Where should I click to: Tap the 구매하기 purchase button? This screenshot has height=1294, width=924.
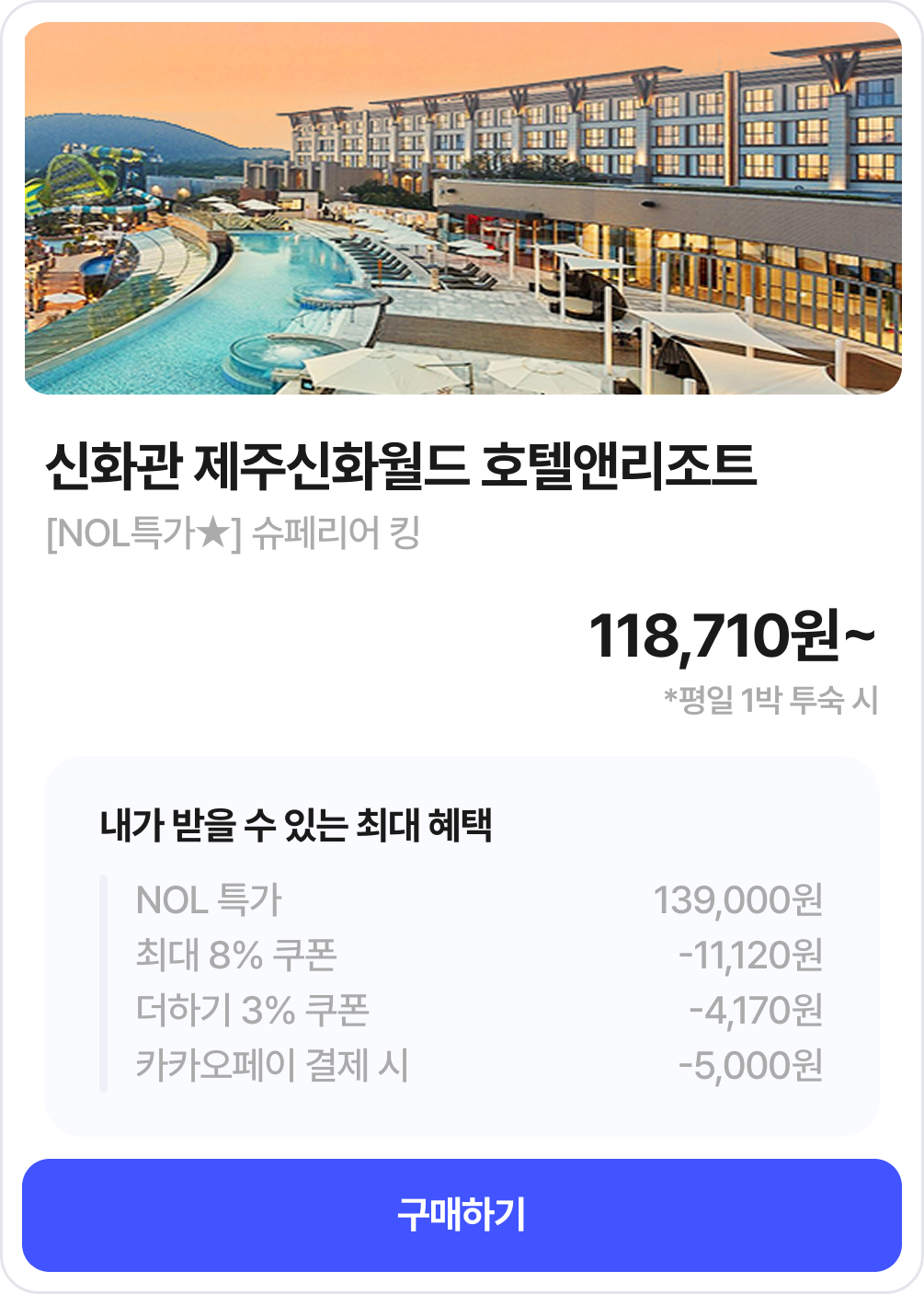pos(462,1214)
